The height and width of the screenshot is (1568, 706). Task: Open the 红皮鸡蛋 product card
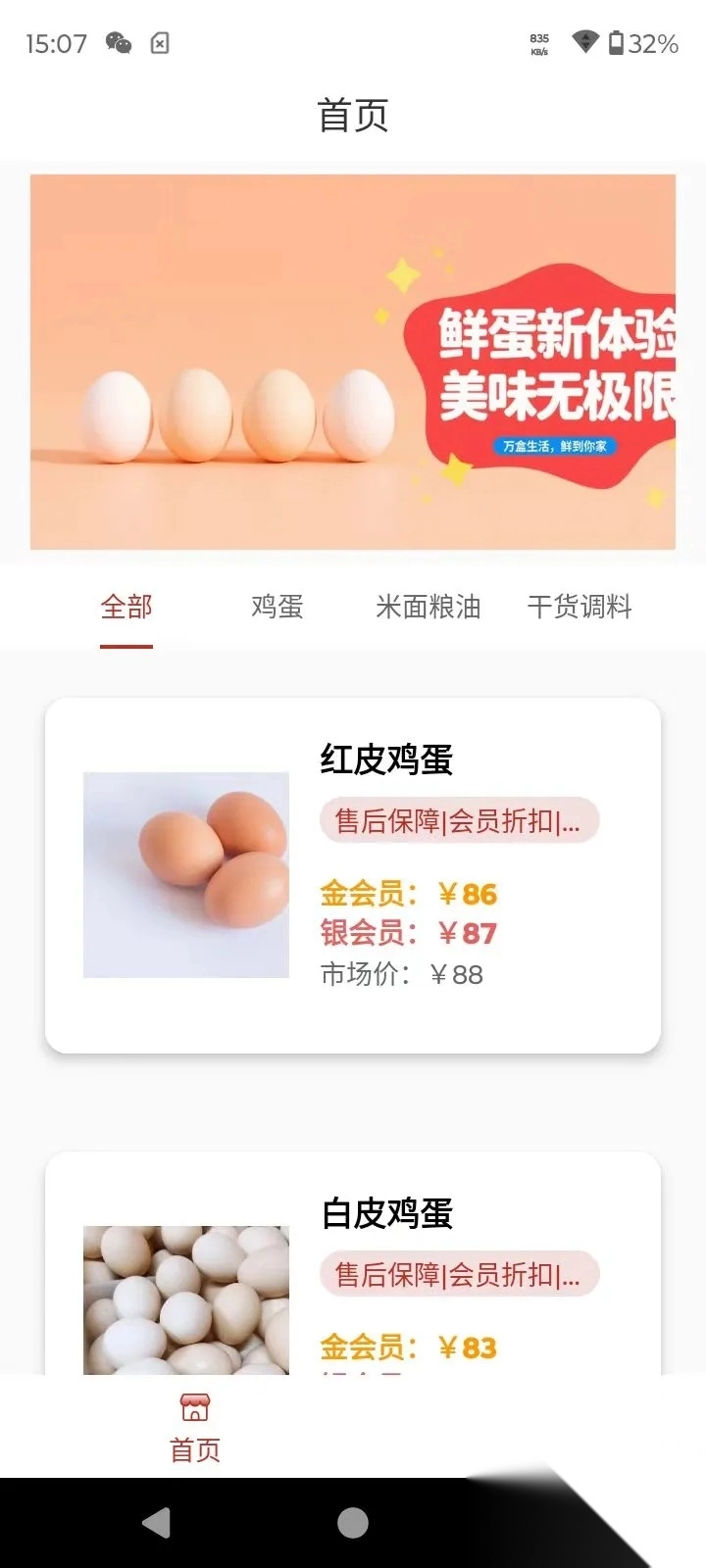353,872
